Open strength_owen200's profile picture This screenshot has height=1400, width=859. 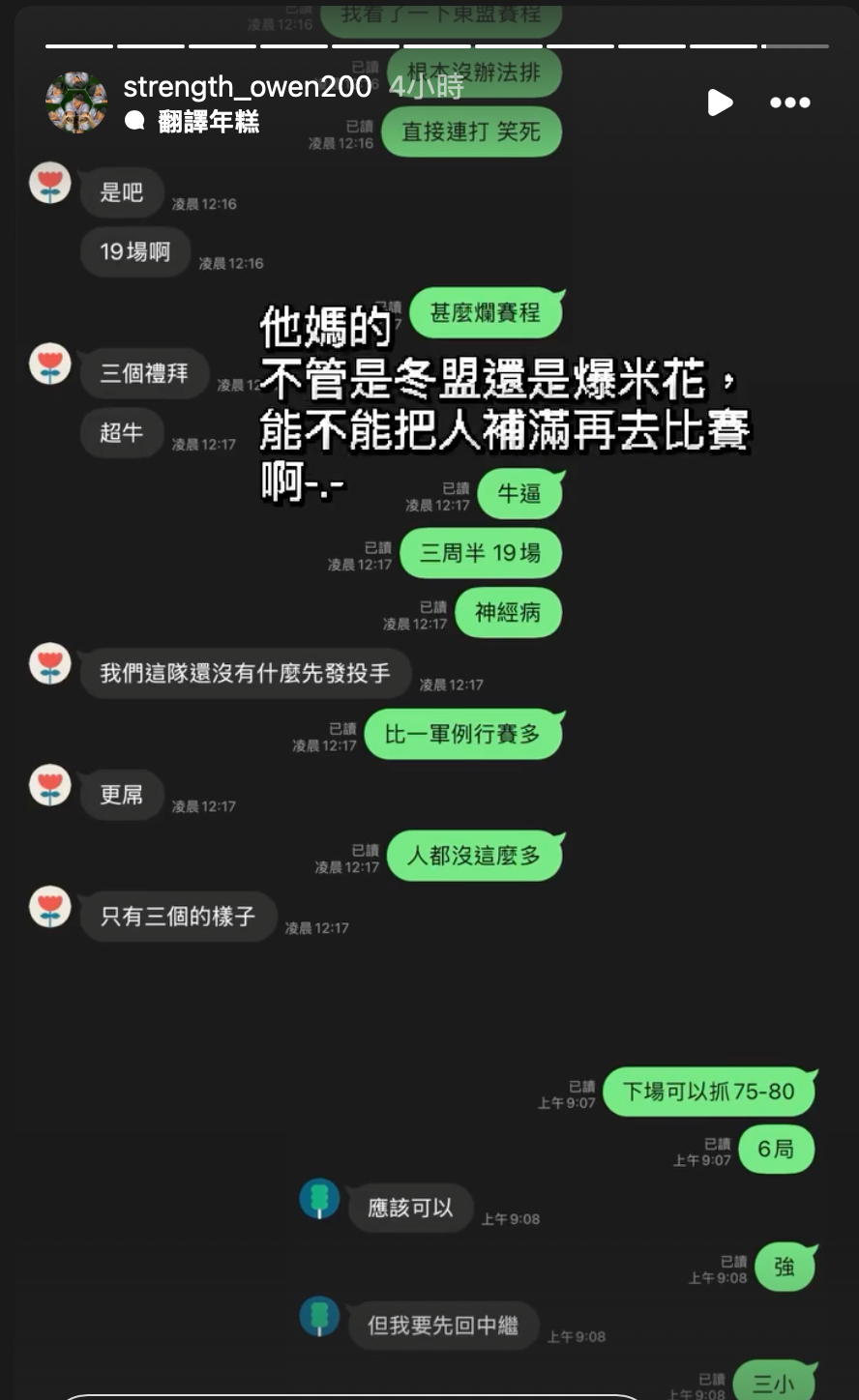pos(76,102)
